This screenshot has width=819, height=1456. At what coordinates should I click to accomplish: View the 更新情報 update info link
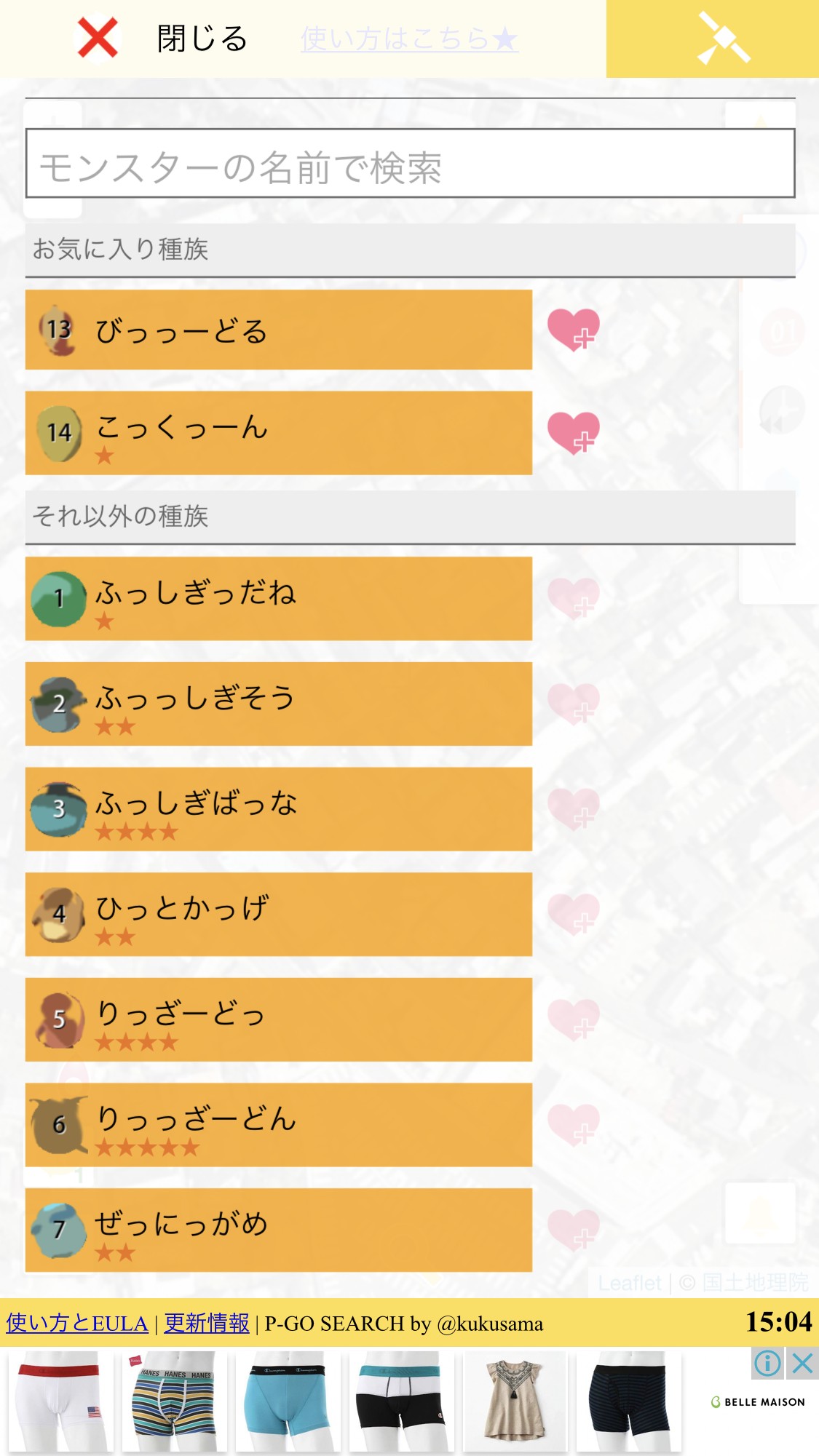click(x=207, y=1323)
